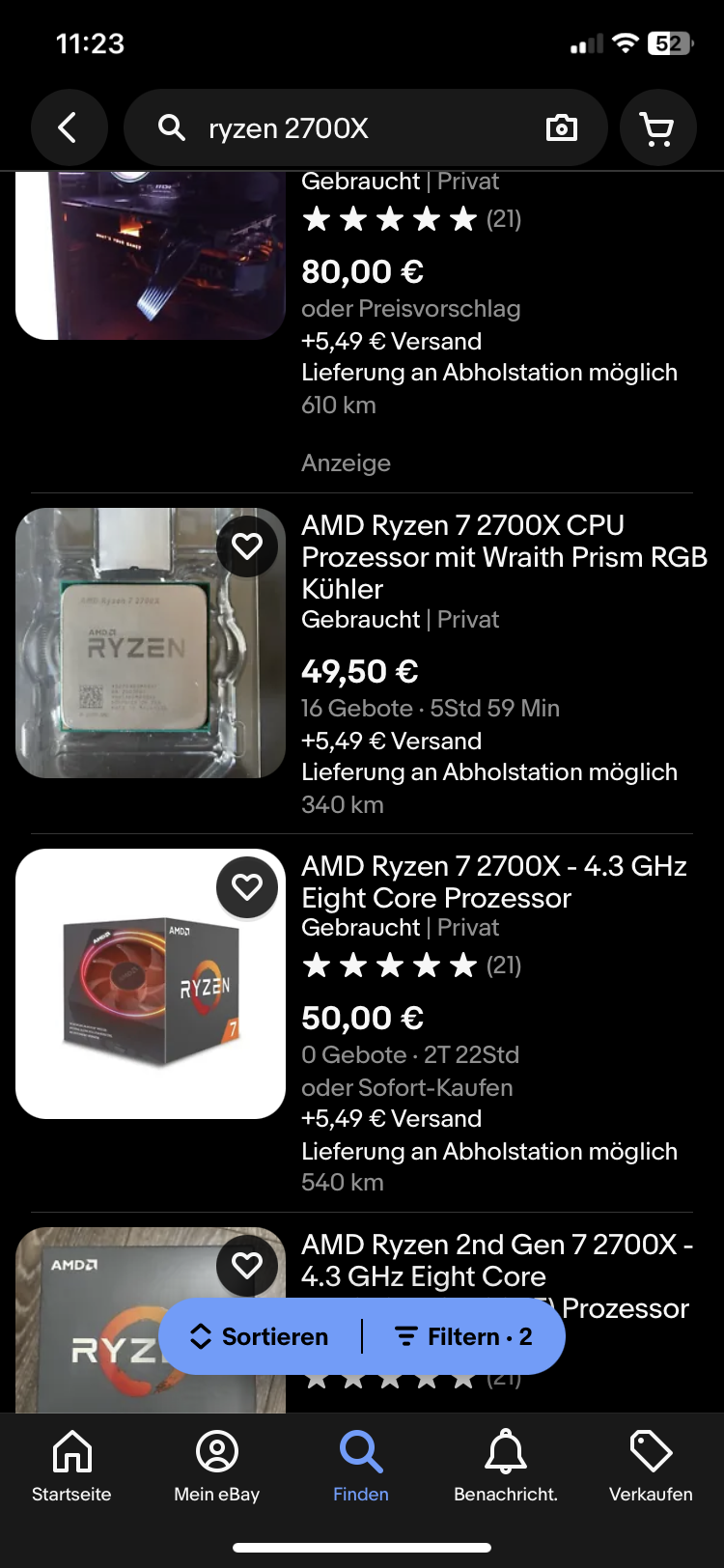Image resolution: width=724 pixels, height=1568 pixels.
Task: Heart the Ryzen 2nd Gen 7 listing
Action: pyautogui.click(x=247, y=1265)
